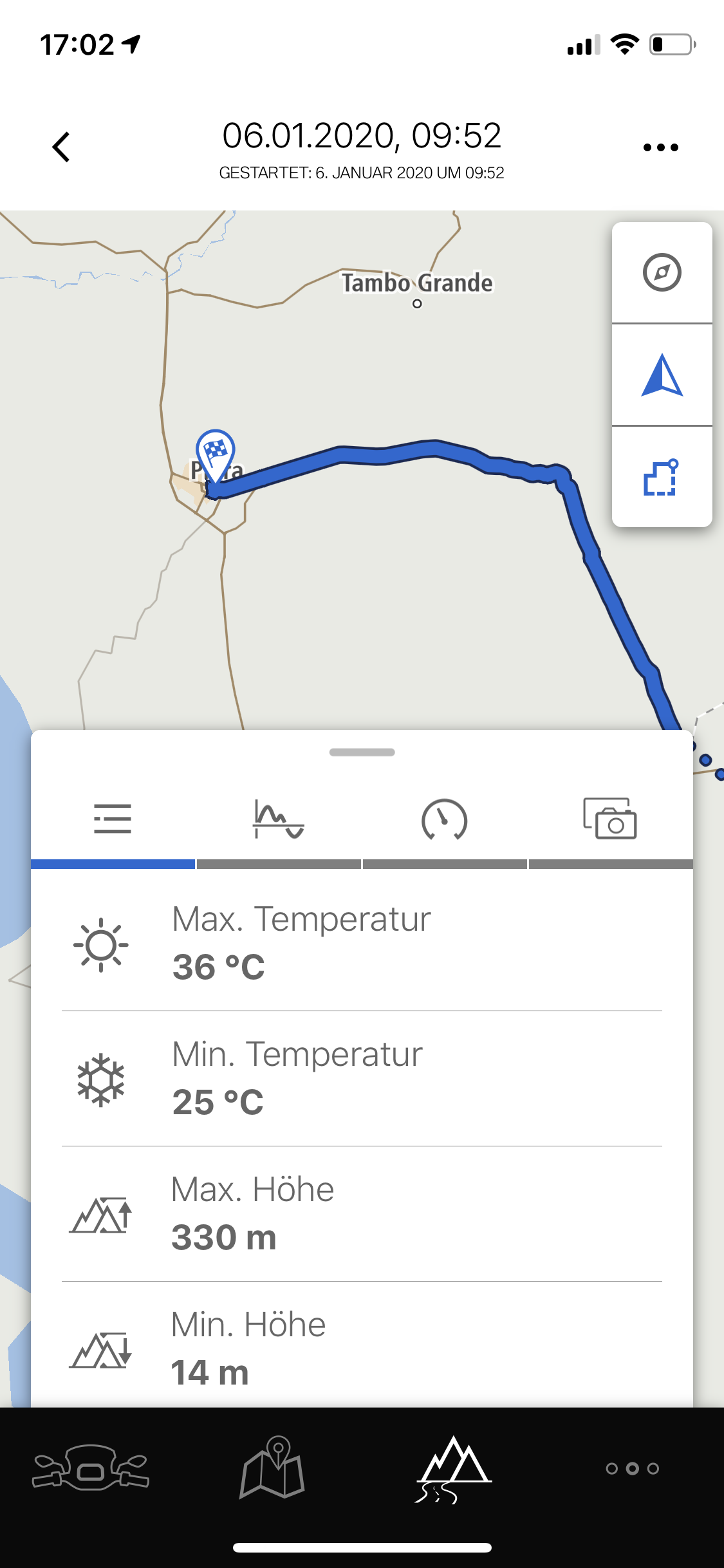Viewport: 724px width, 1568px height.
Task: Open the trips mountain tab in bottom navigation
Action: click(453, 1468)
